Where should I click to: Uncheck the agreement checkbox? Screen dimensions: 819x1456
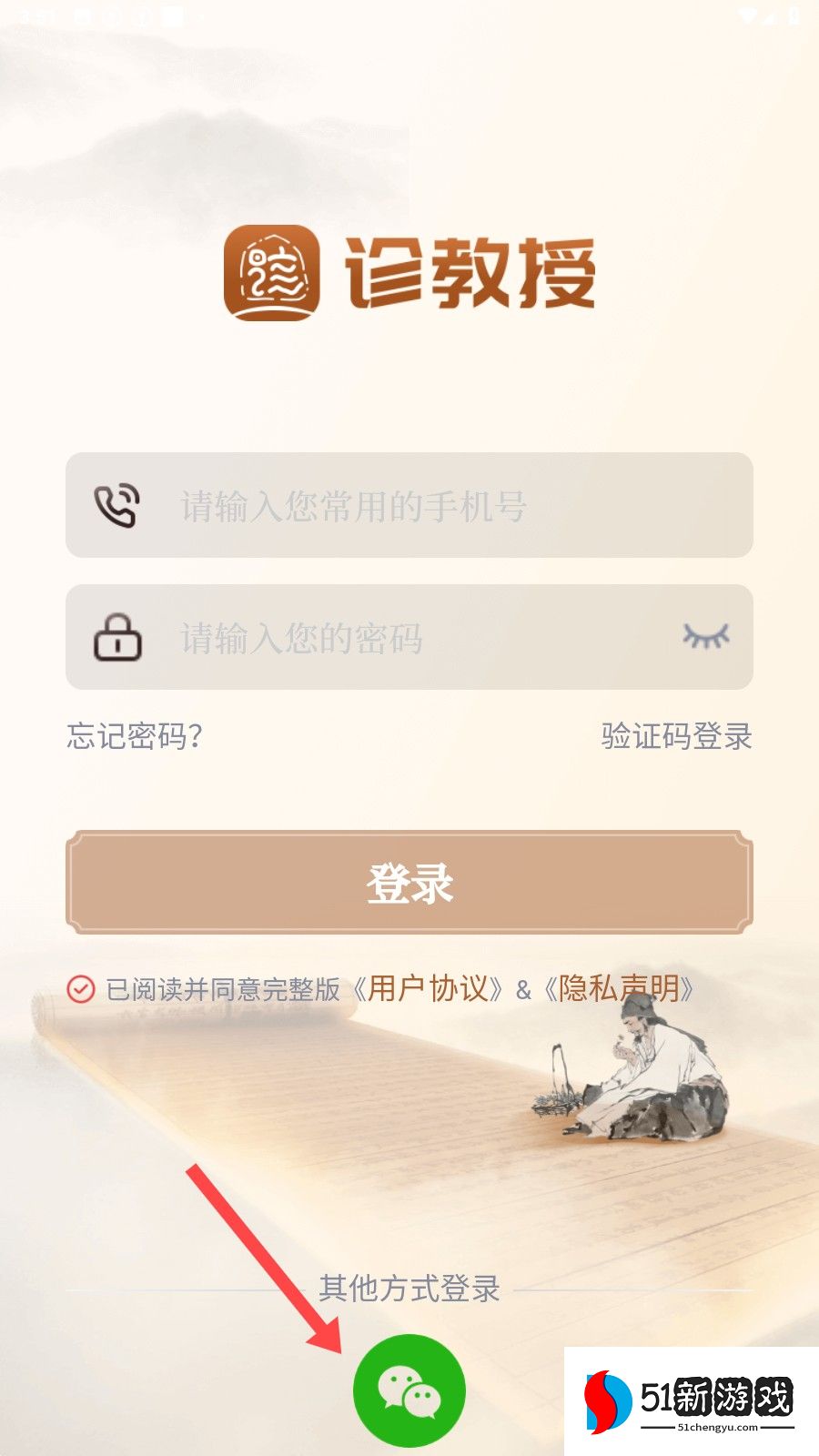coord(81,989)
